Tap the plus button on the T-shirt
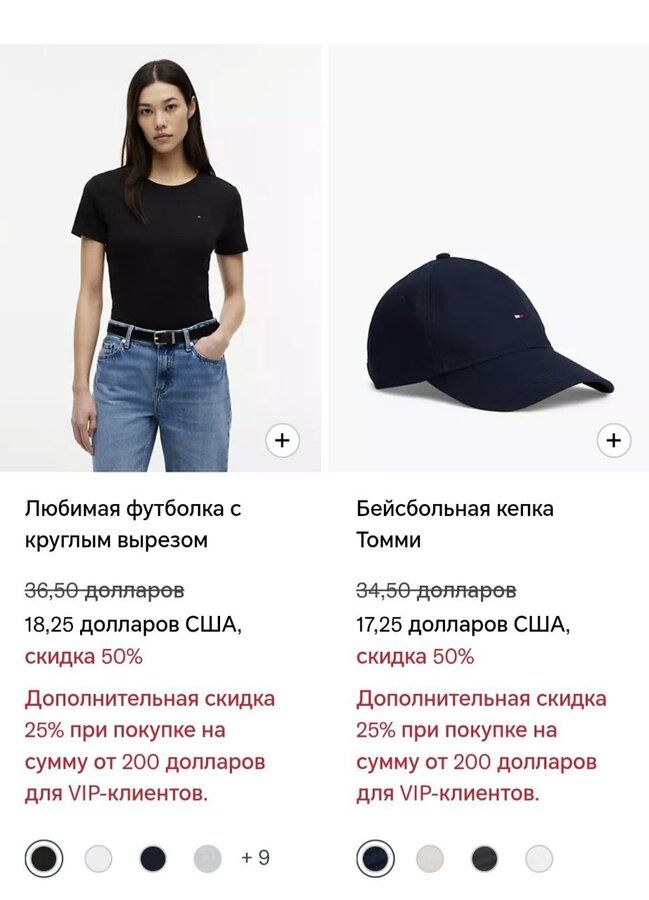 coord(282,440)
